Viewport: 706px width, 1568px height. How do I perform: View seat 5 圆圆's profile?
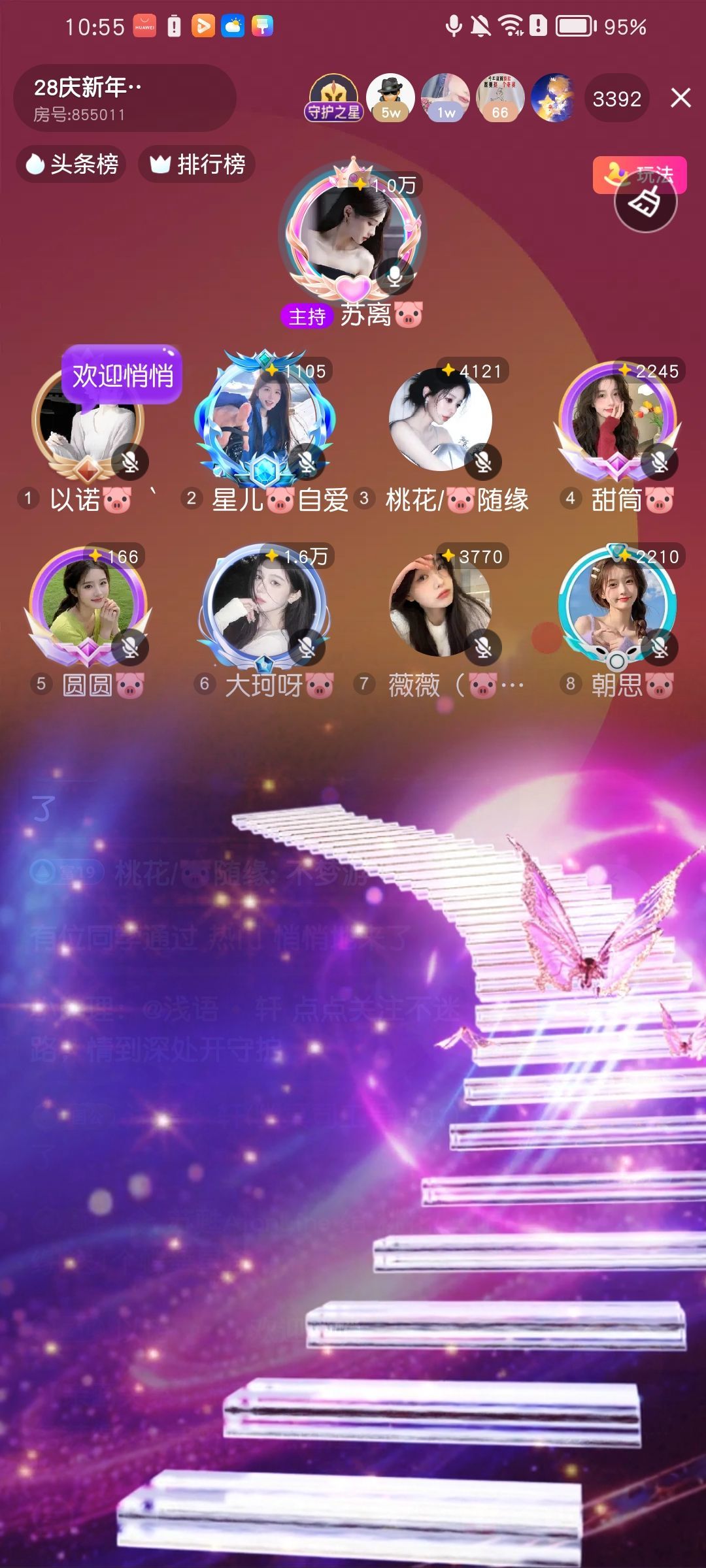[88, 604]
